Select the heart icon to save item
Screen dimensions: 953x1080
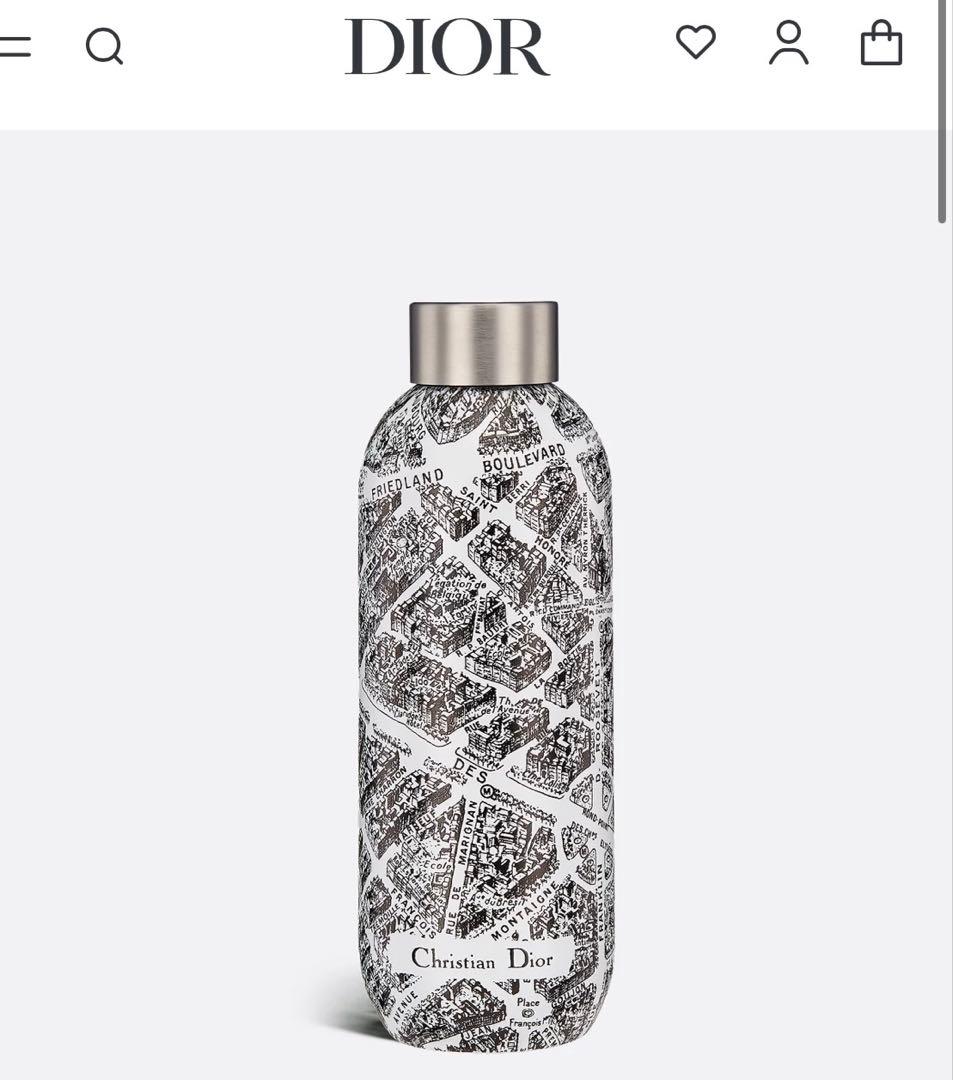tap(698, 43)
